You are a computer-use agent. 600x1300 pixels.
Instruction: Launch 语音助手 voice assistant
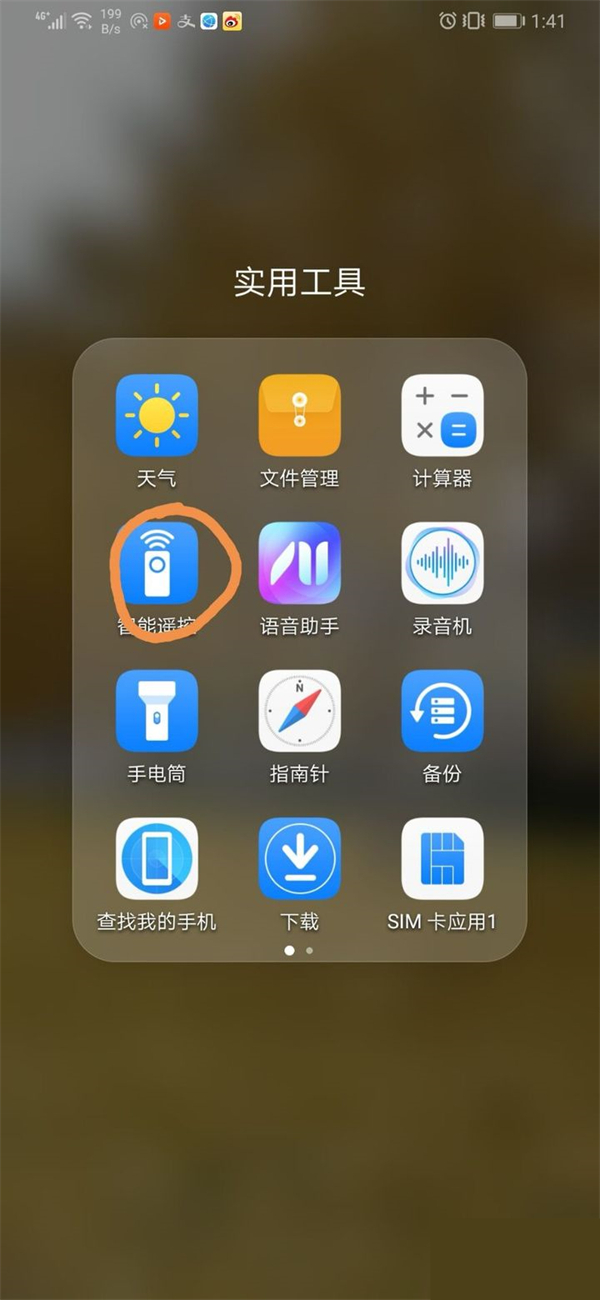[299, 563]
